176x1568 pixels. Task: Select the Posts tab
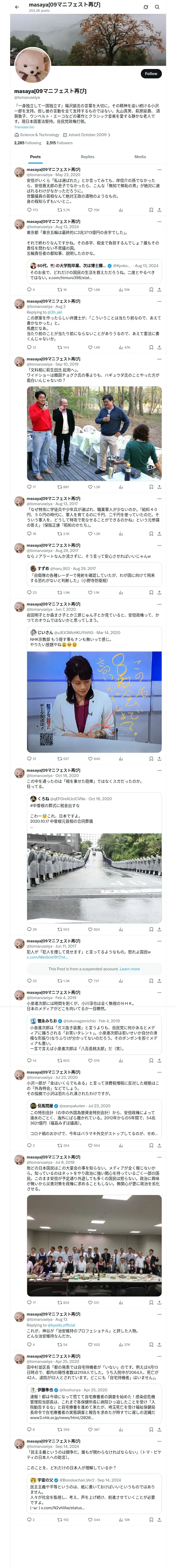click(x=36, y=157)
